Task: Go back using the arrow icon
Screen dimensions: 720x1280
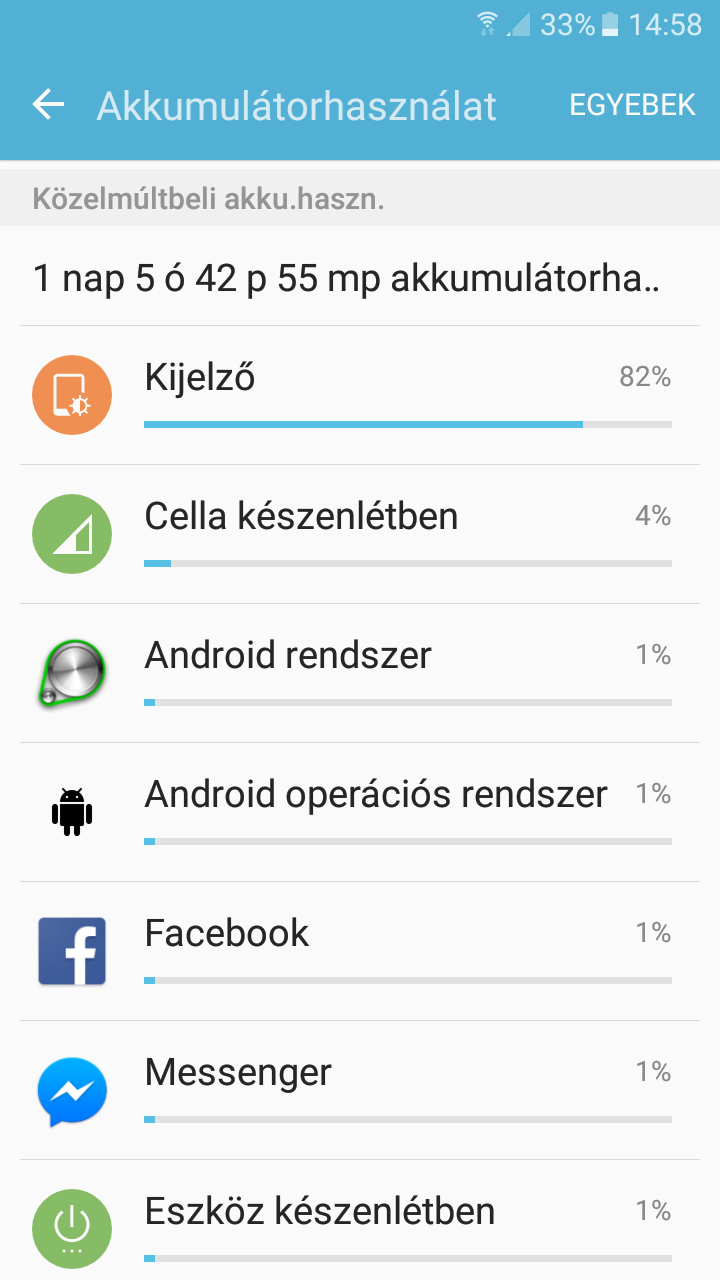Action: coord(48,105)
